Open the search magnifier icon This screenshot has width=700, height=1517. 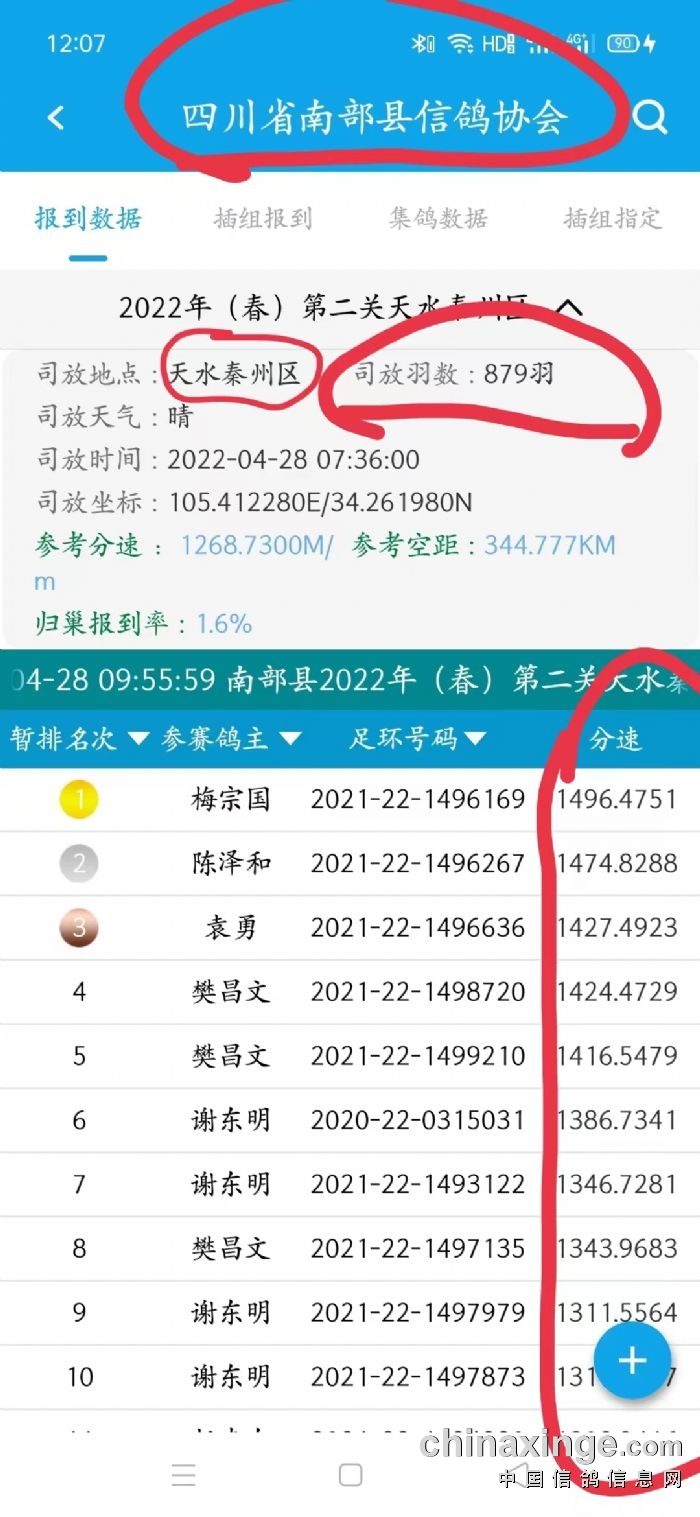coord(650,117)
